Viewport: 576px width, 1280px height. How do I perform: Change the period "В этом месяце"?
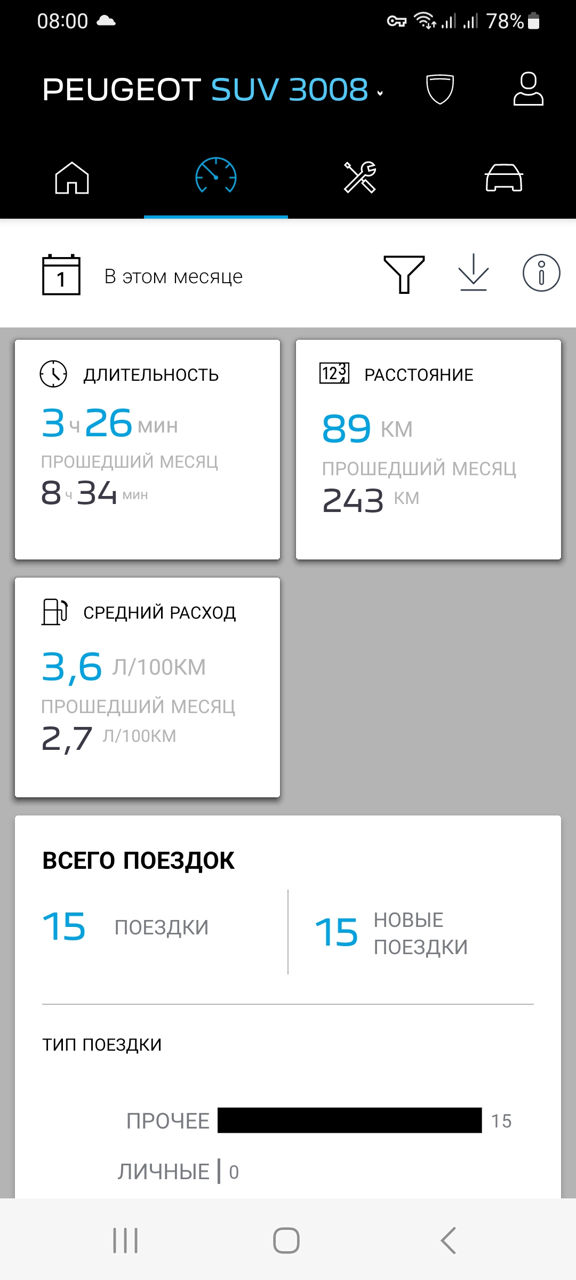click(x=142, y=275)
